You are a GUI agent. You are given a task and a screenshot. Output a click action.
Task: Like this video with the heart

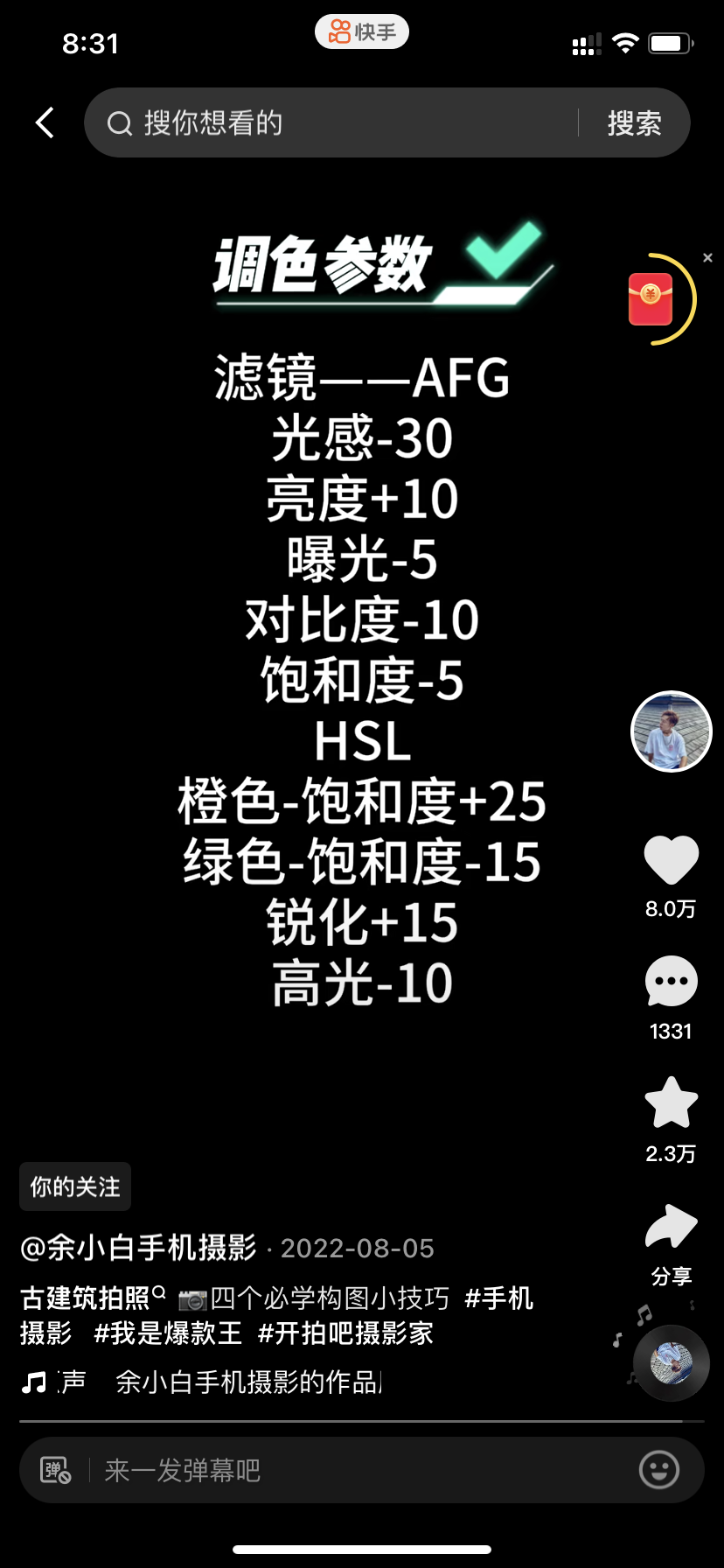pos(671,859)
